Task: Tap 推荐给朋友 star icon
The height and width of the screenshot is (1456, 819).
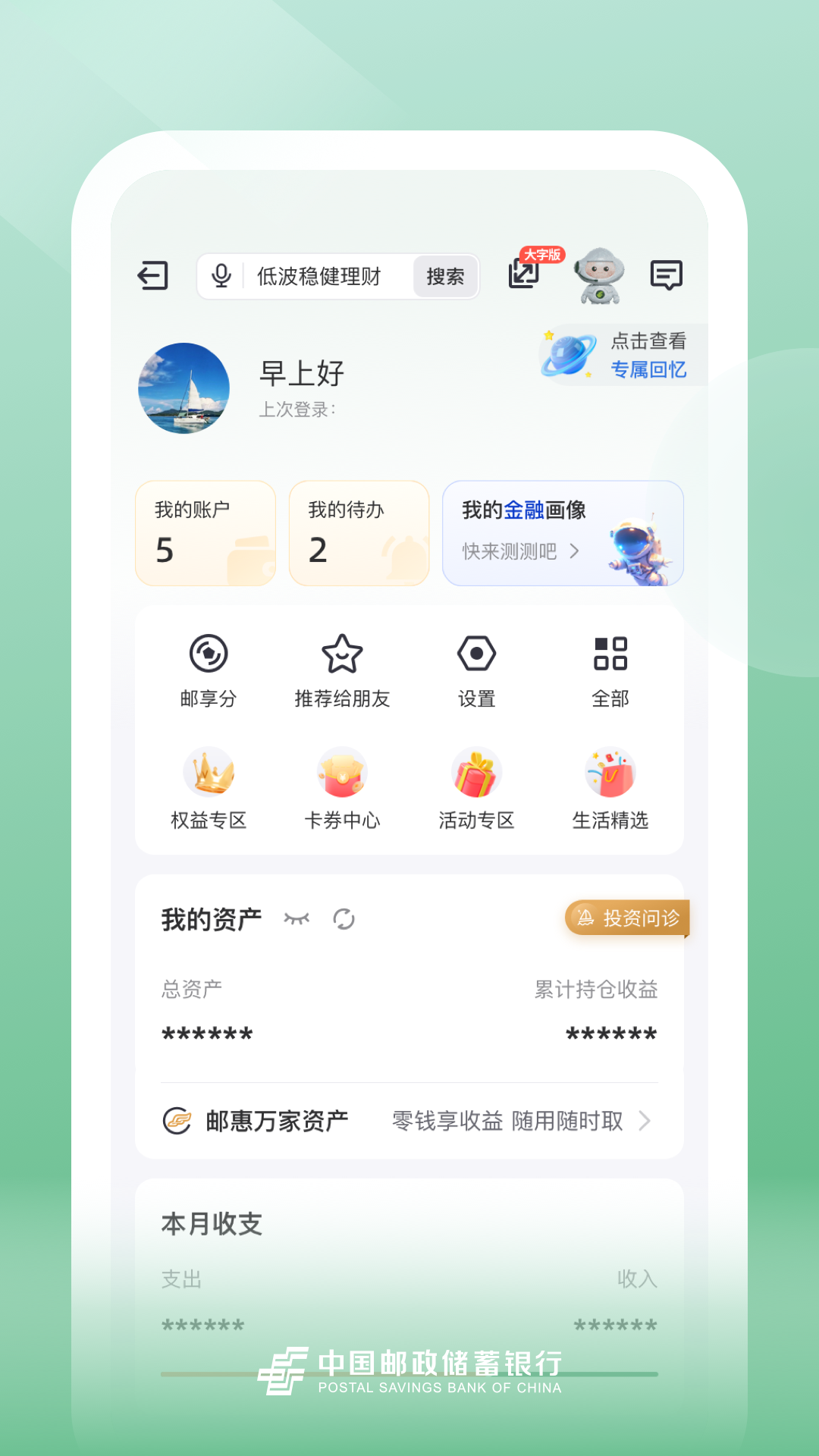Action: click(344, 654)
